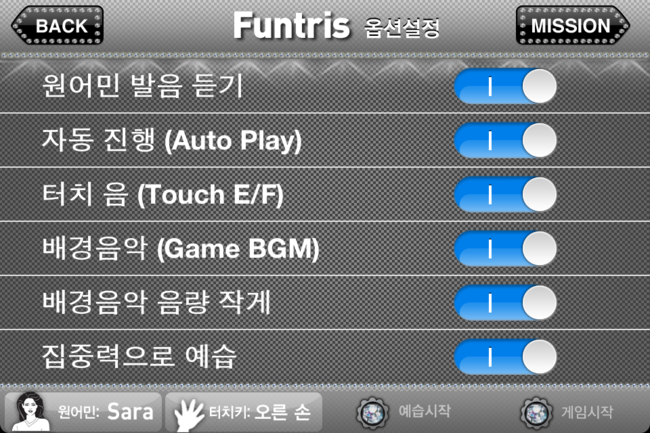Screen dimensions: 650x433
Task: Change the 원어민 Sara voice
Action: click(82, 411)
